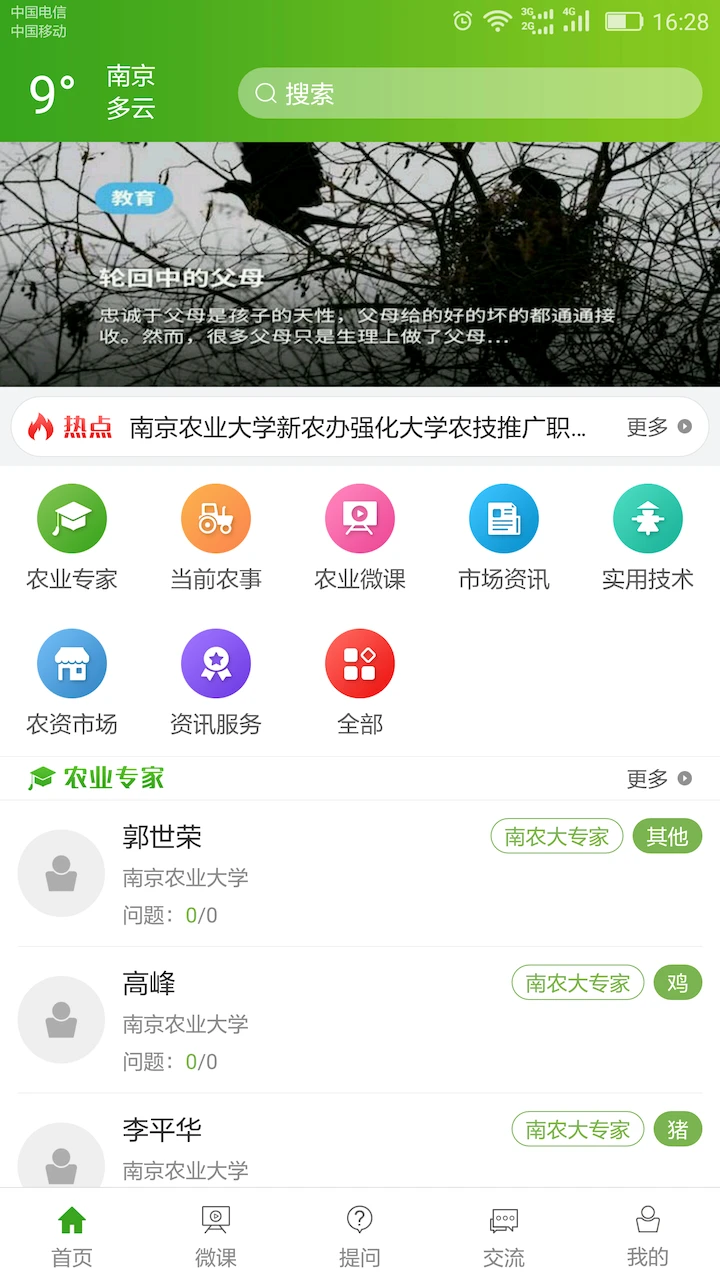720x1280 pixels.
Task: Select the 提问 question tab
Action: [359, 1235]
